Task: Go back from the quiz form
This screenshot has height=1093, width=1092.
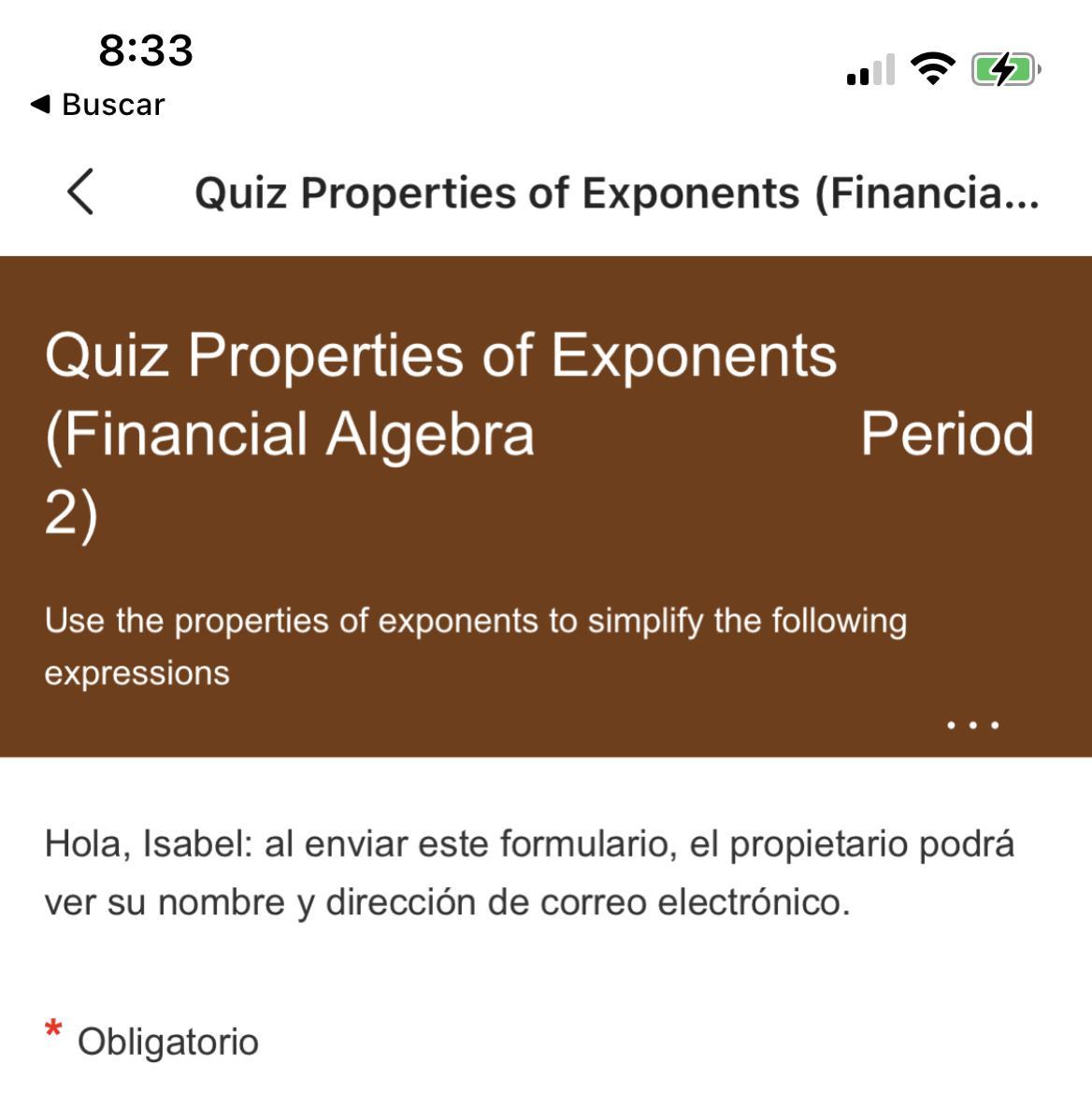Action: (x=81, y=192)
